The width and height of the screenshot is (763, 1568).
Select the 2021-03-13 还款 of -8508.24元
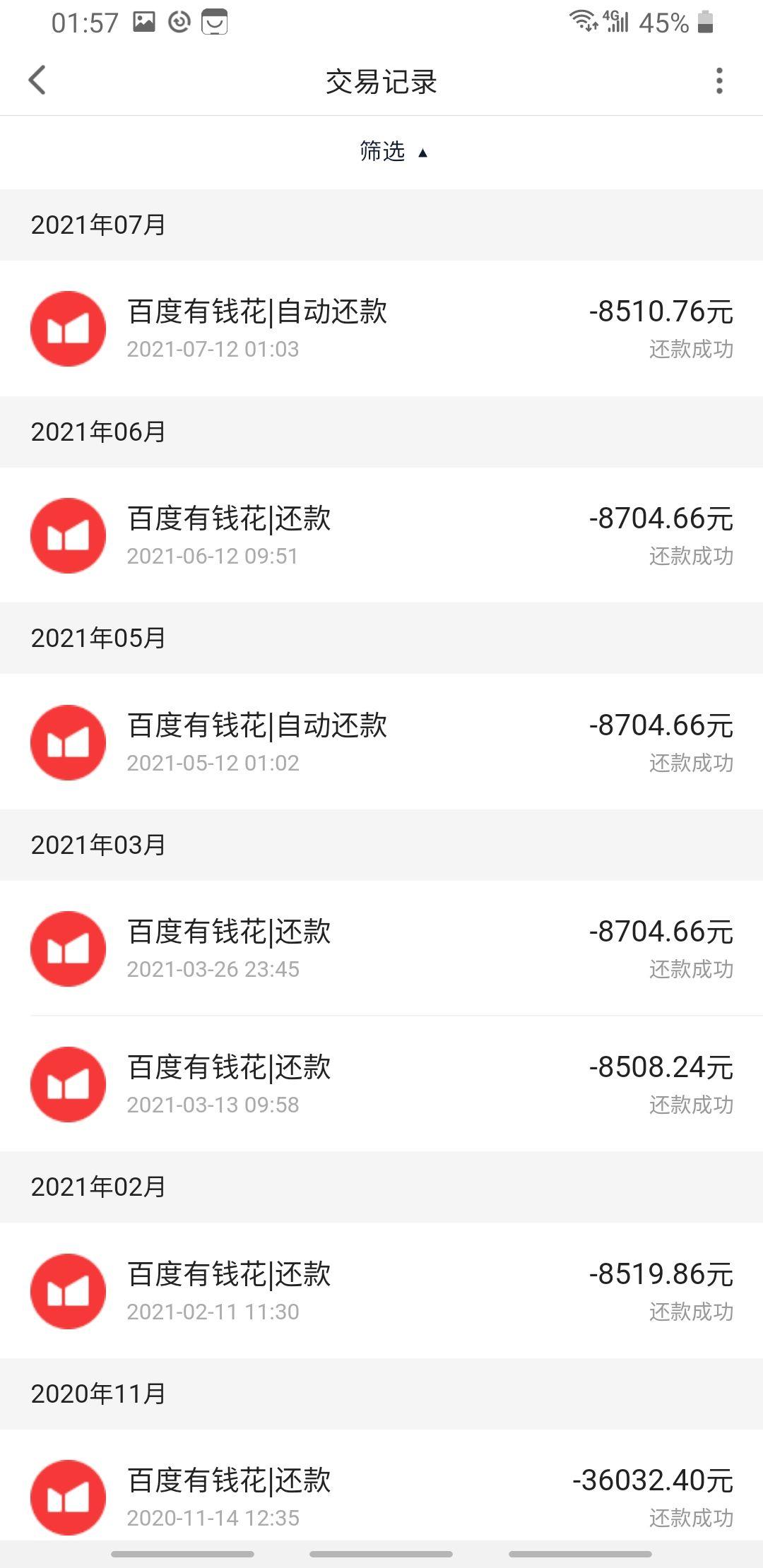[x=381, y=1084]
